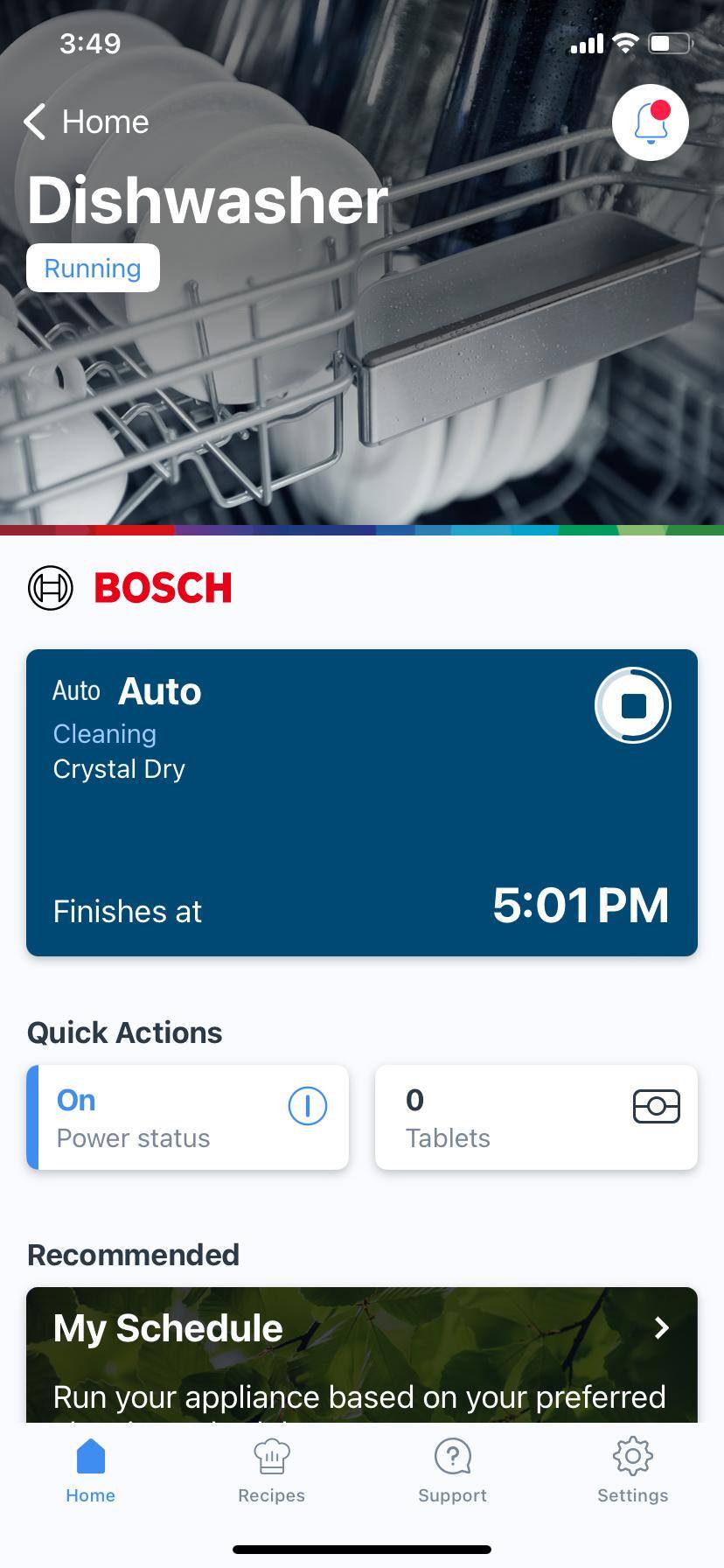Open the Tablets quick action
Image resolution: width=724 pixels, height=1568 pixels.
pos(536,1117)
